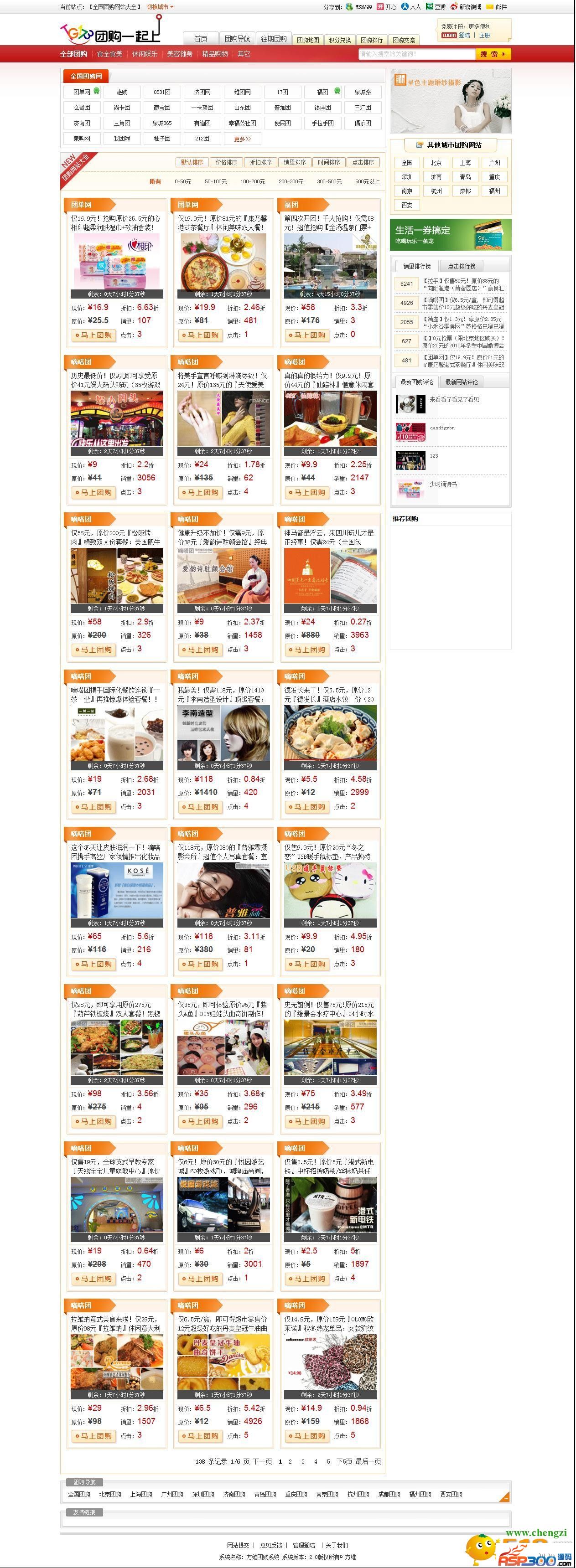Open the 泉城路 group-buy site link
This screenshot has width=576, height=1568.
point(362,93)
